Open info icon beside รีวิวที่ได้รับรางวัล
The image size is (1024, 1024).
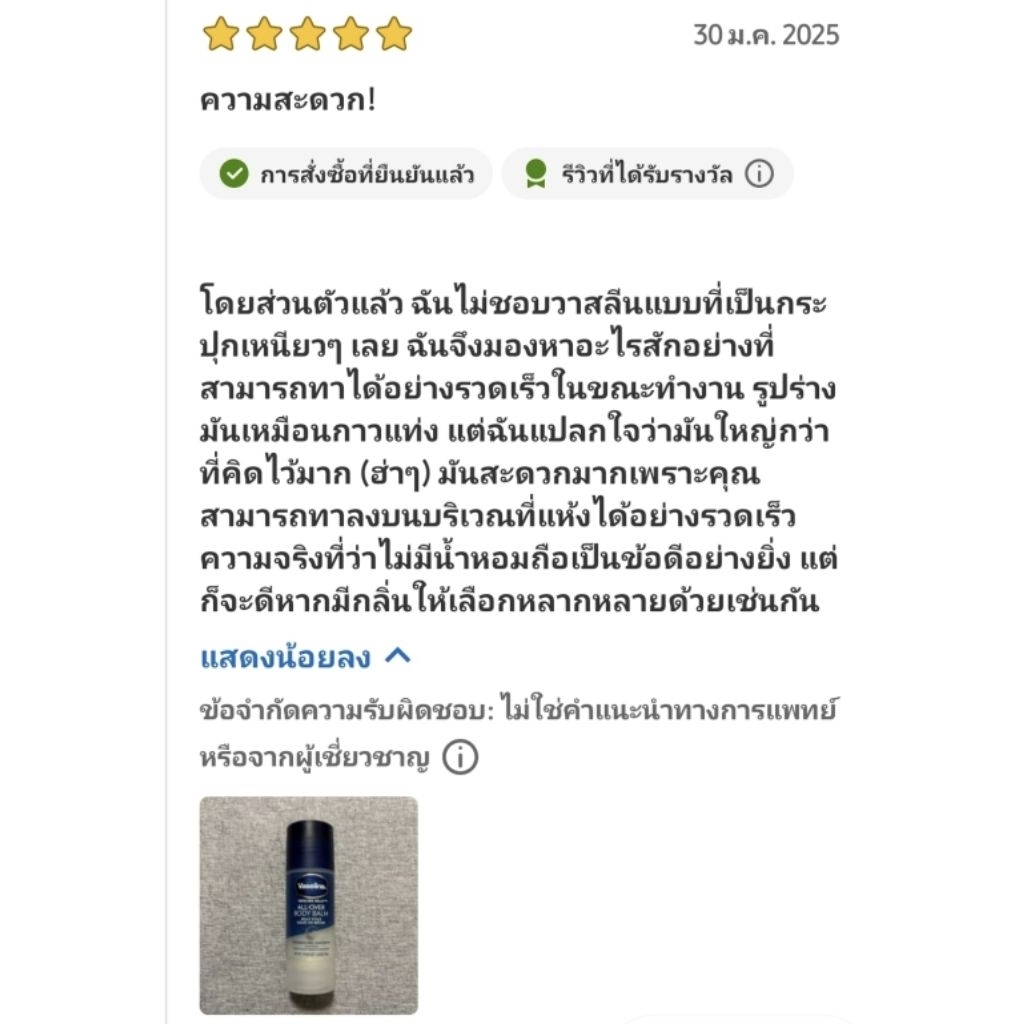click(759, 174)
